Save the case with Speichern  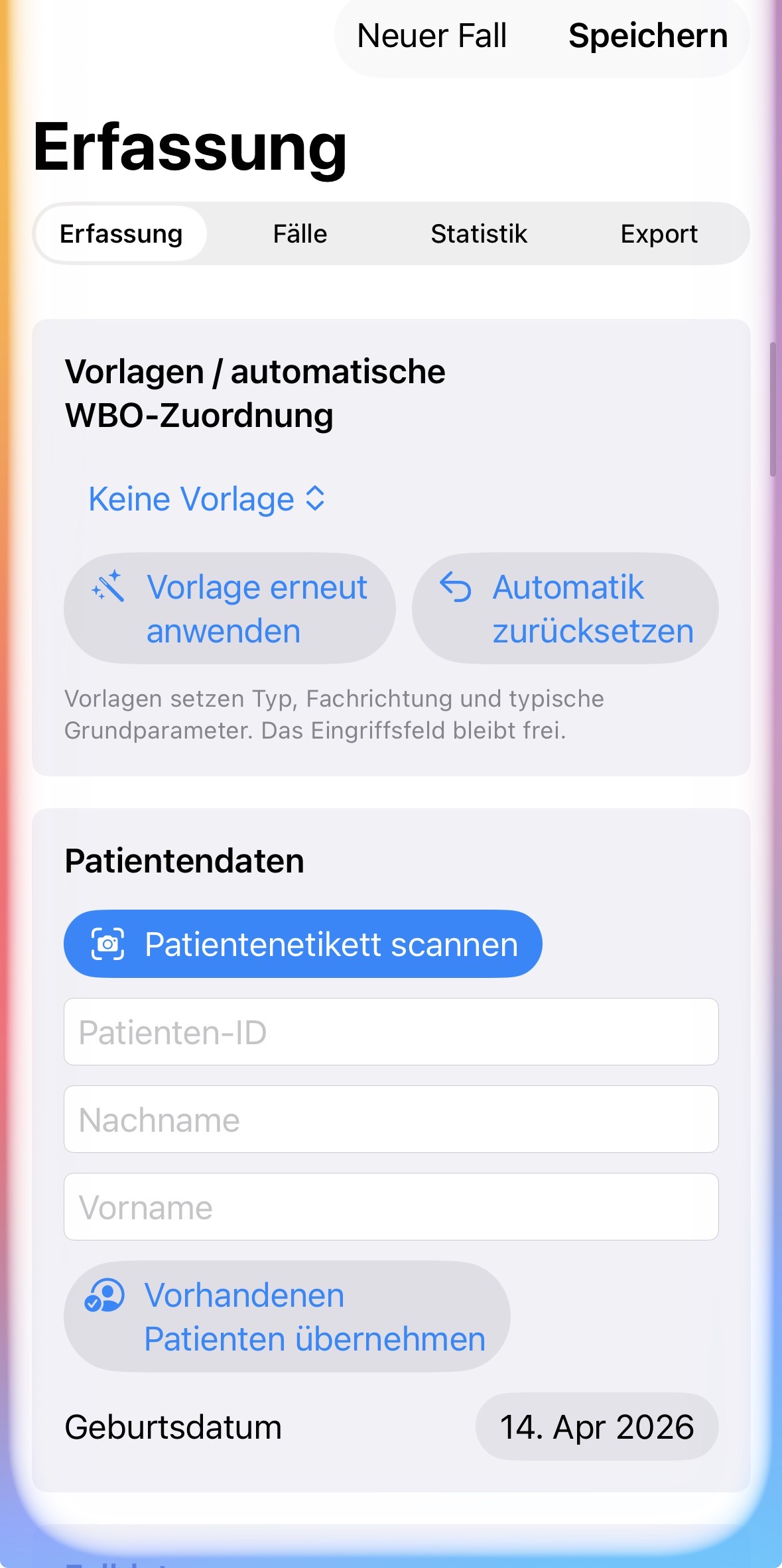click(x=648, y=36)
